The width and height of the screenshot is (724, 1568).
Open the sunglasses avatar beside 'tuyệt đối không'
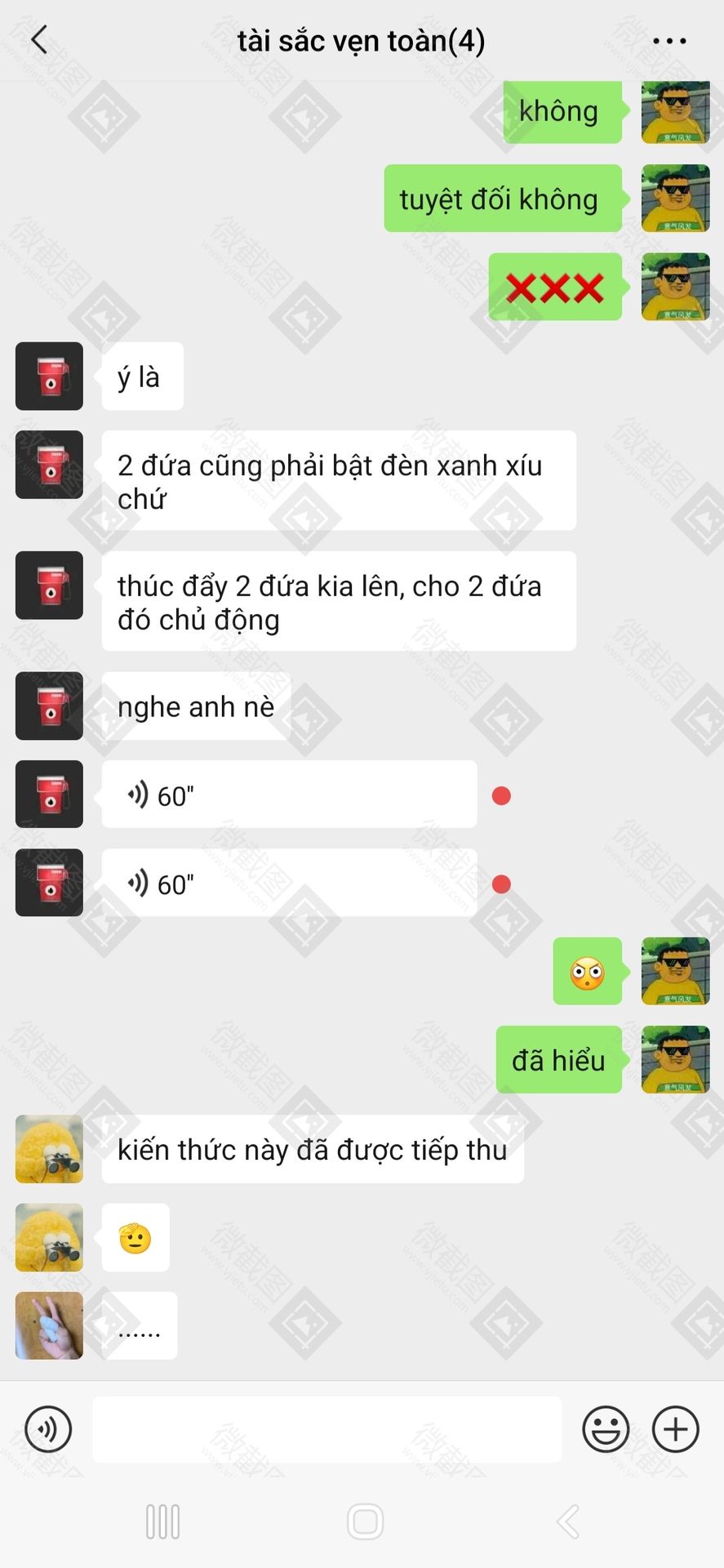tap(675, 198)
